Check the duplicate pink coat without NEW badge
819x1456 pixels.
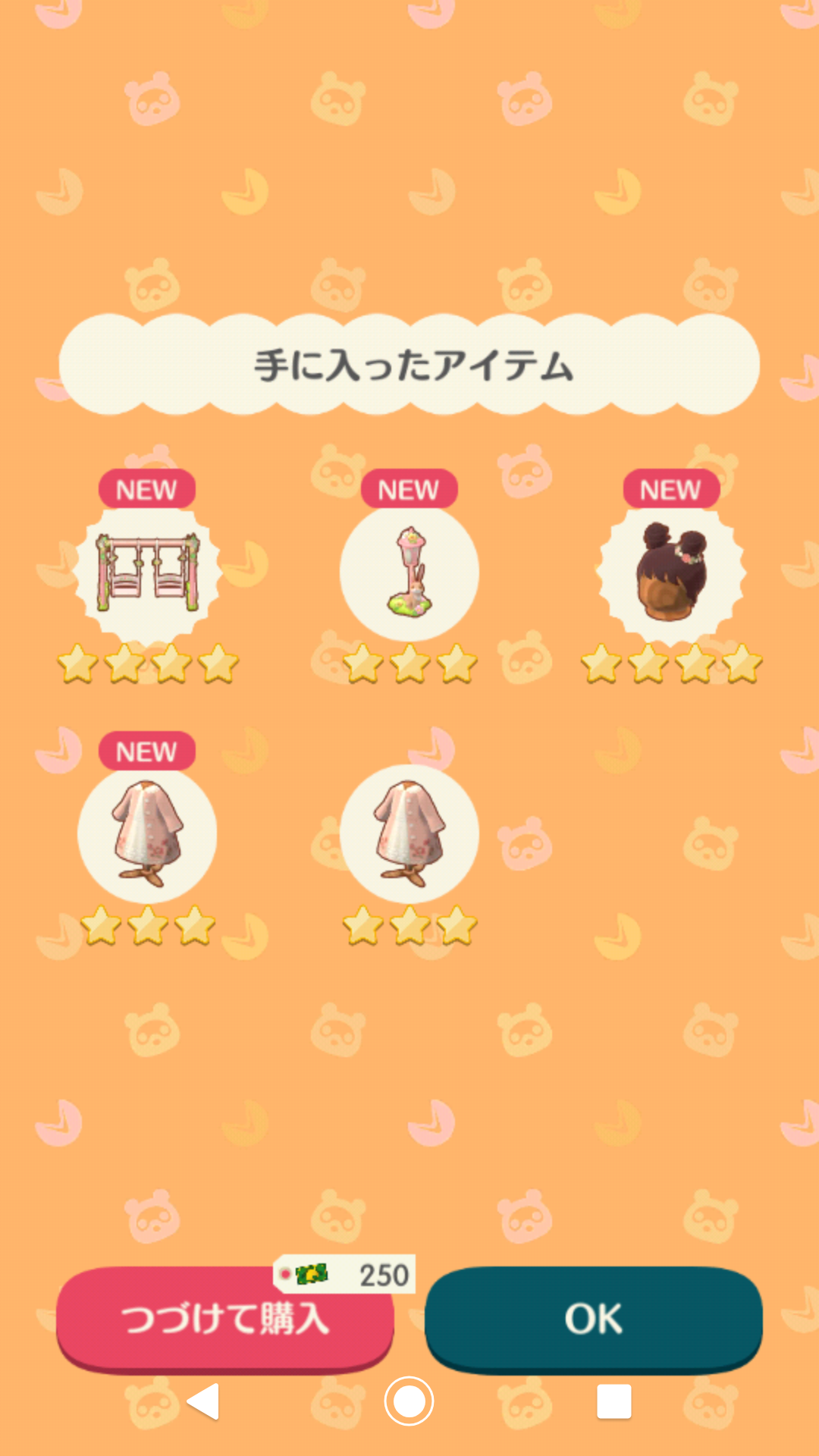(x=409, y=834)
